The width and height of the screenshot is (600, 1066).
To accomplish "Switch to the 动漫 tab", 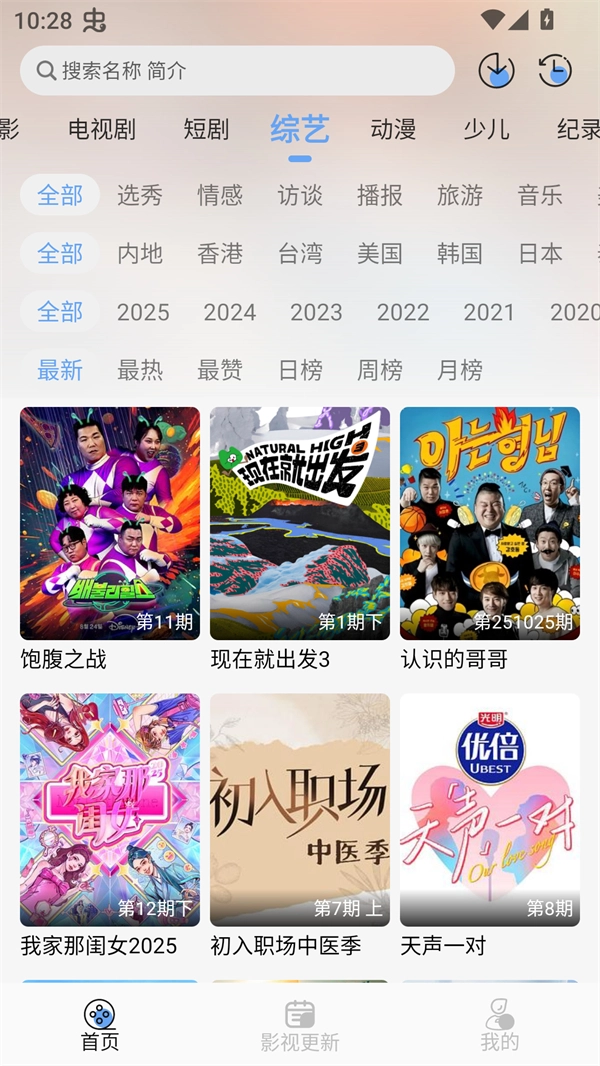I will [393, 129].
